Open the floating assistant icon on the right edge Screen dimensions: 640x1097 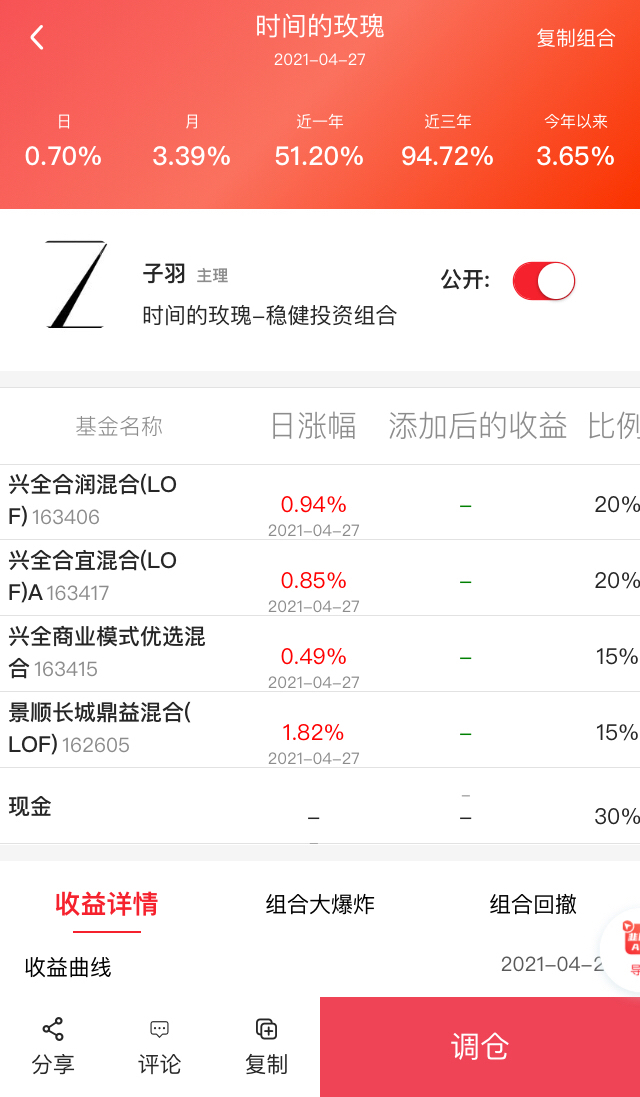pos(627,948)
